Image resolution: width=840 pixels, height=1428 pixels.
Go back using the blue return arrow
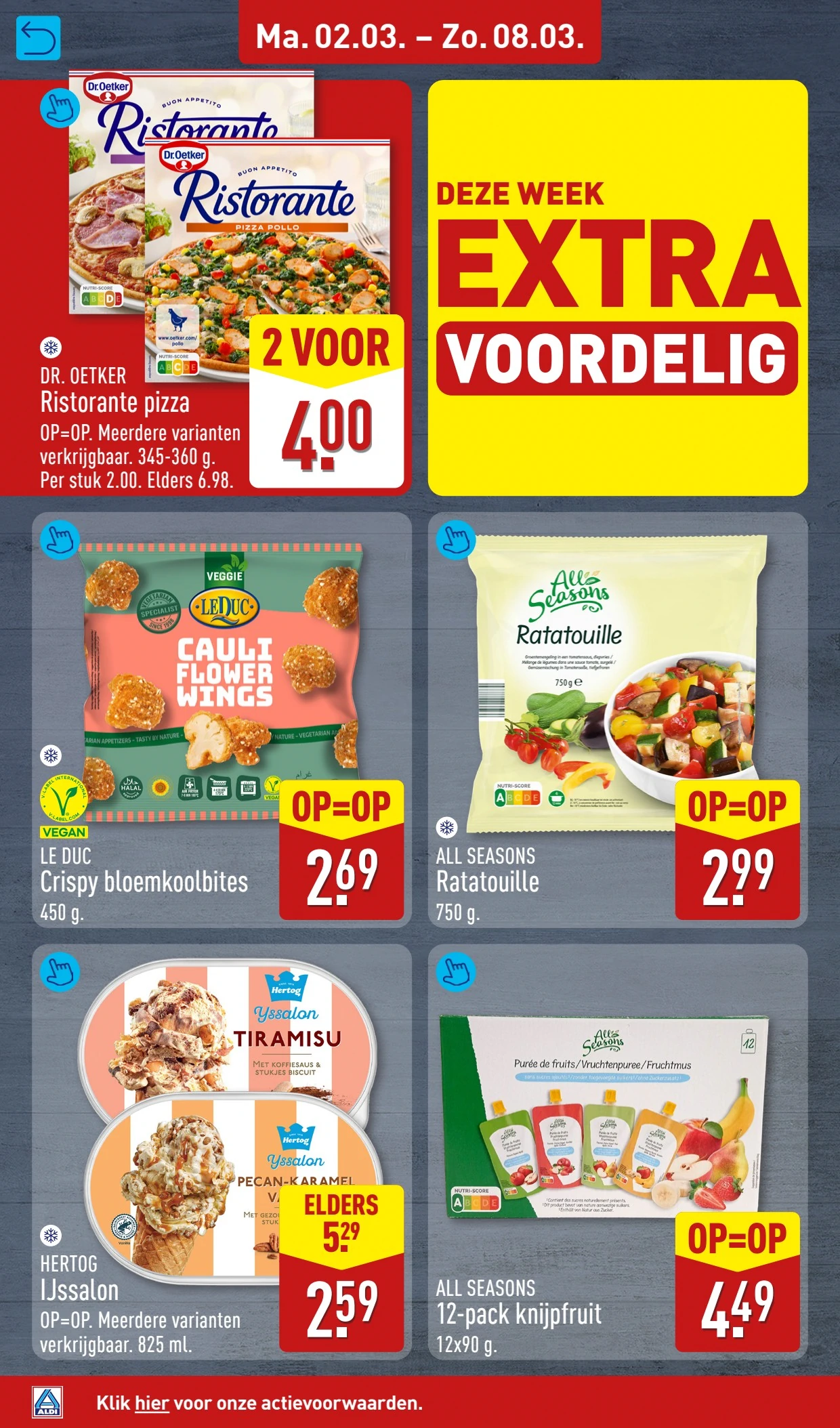click(38, 38)
